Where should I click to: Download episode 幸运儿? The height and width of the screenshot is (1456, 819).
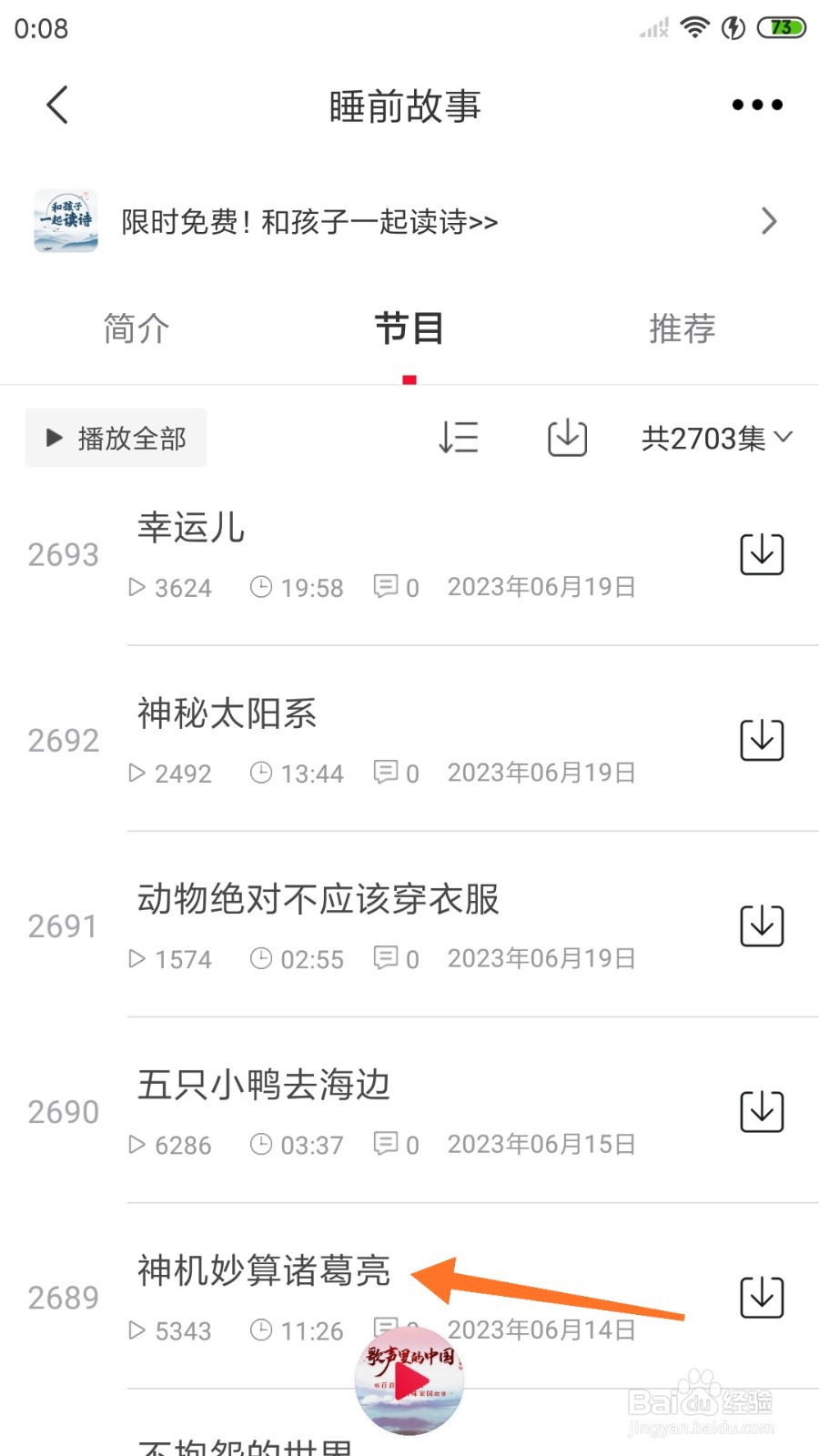pos(762,554)
